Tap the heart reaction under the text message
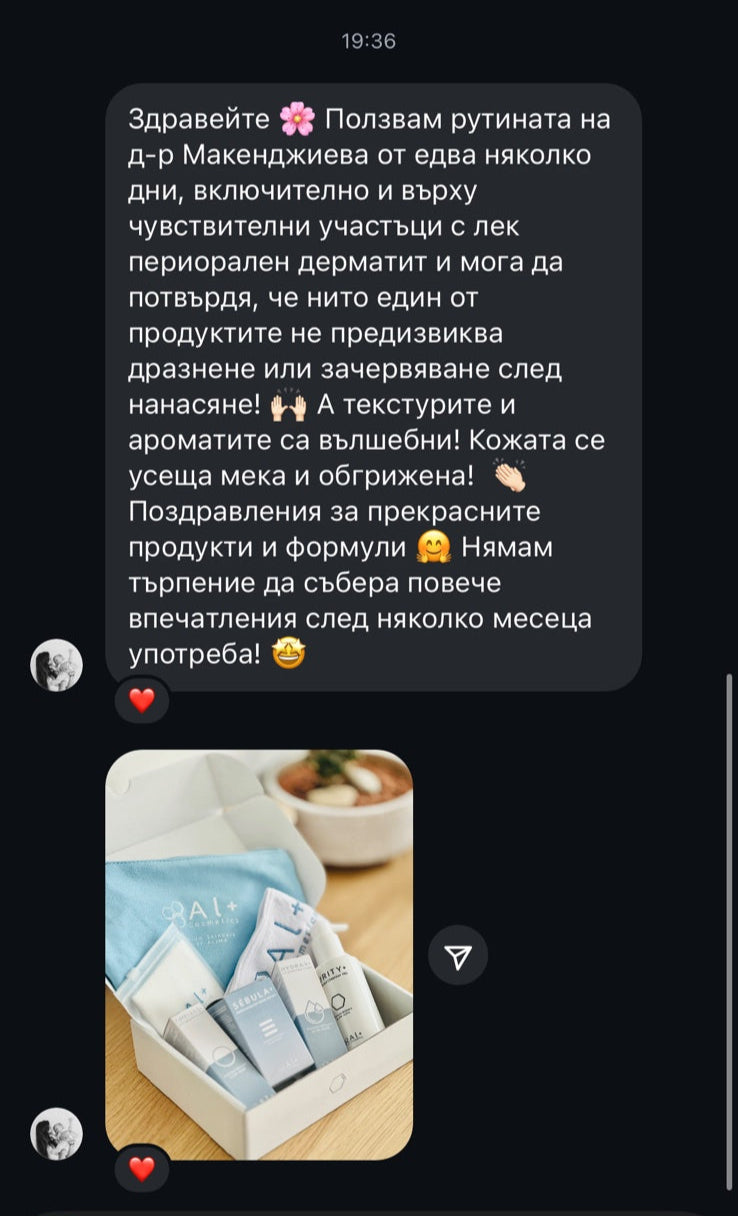 point(142,700)
